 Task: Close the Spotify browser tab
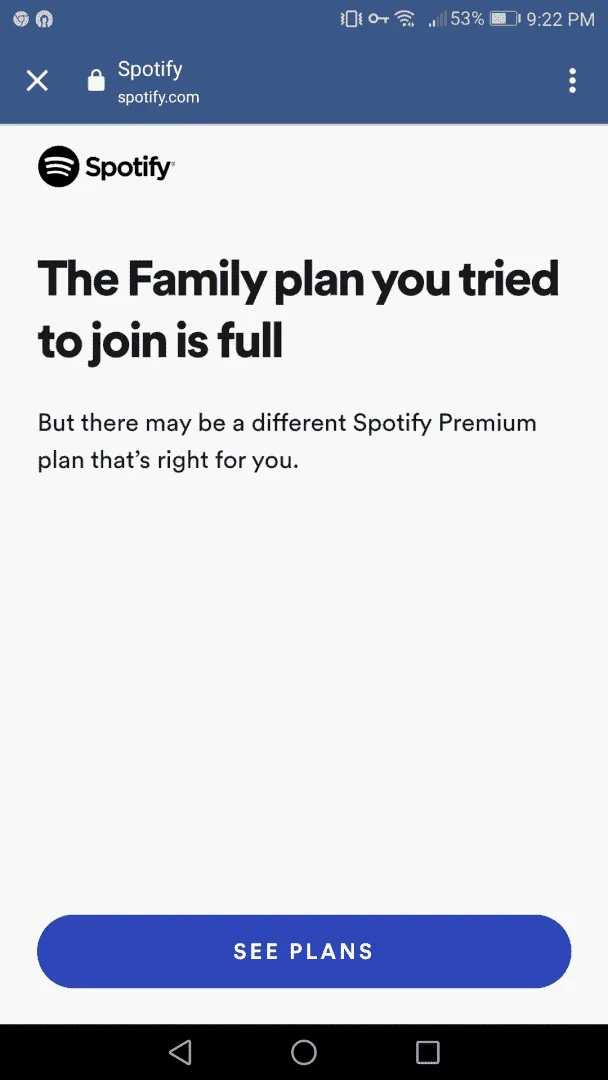click(37, 81)
